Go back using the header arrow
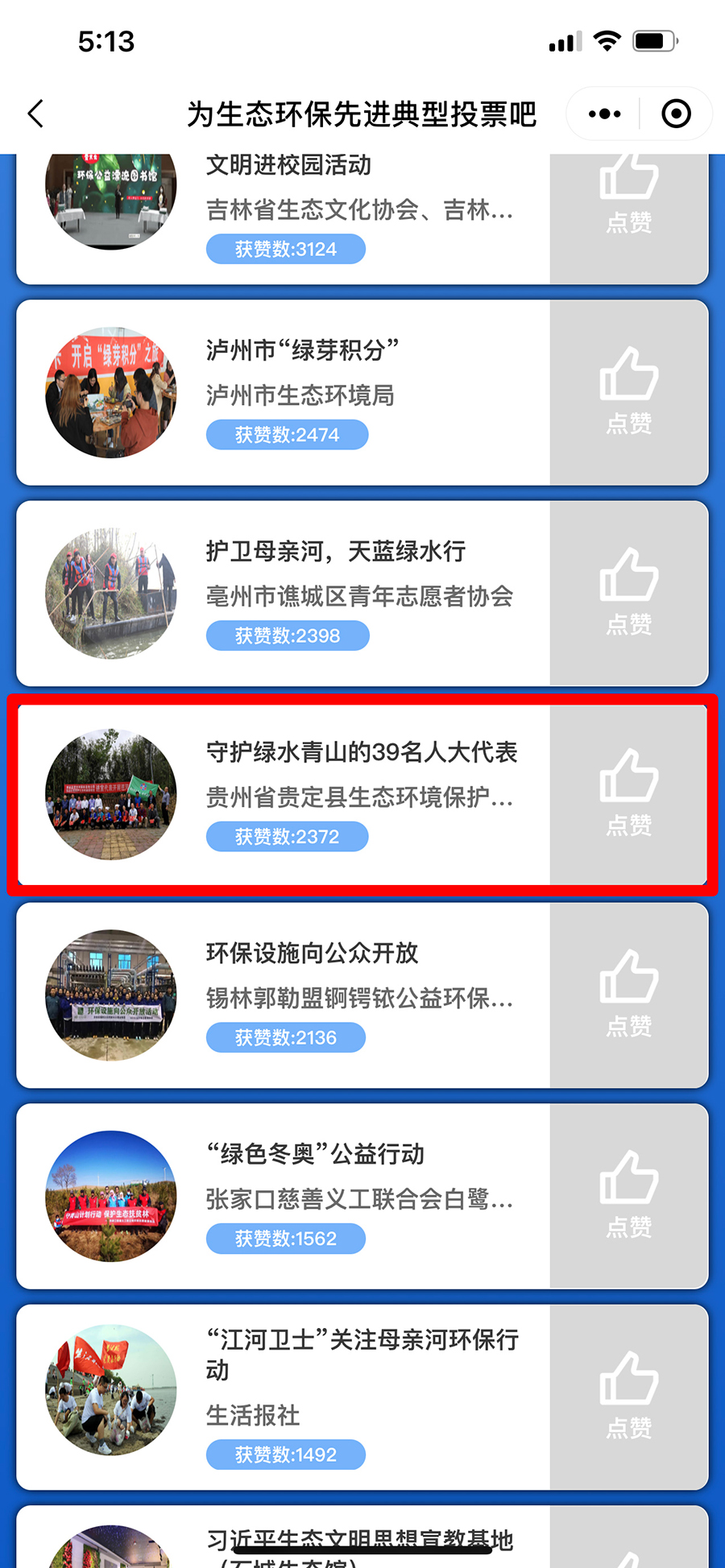The image size is (725, 1568). (x=35, y=114)
